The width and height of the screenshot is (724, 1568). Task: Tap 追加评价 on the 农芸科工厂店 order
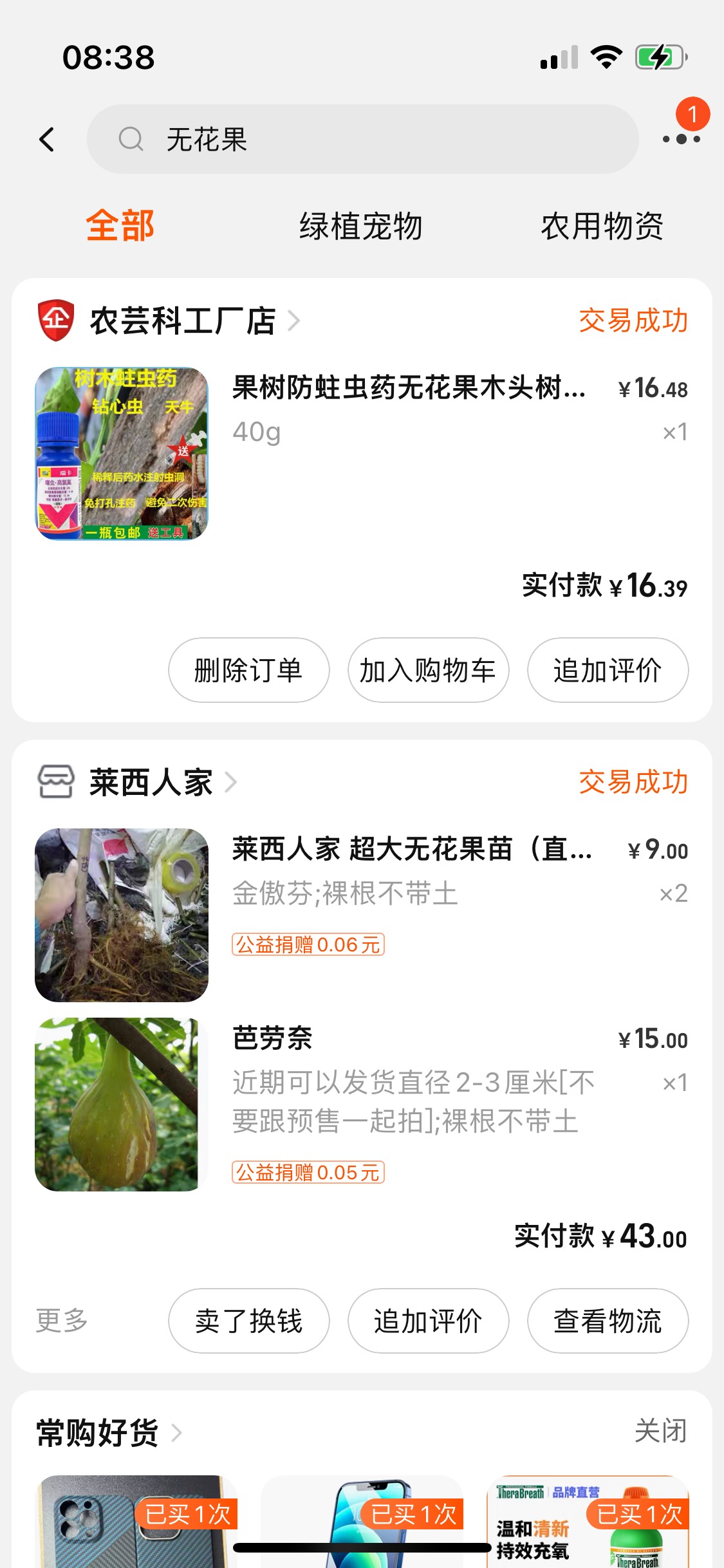[x=608, y=670]
